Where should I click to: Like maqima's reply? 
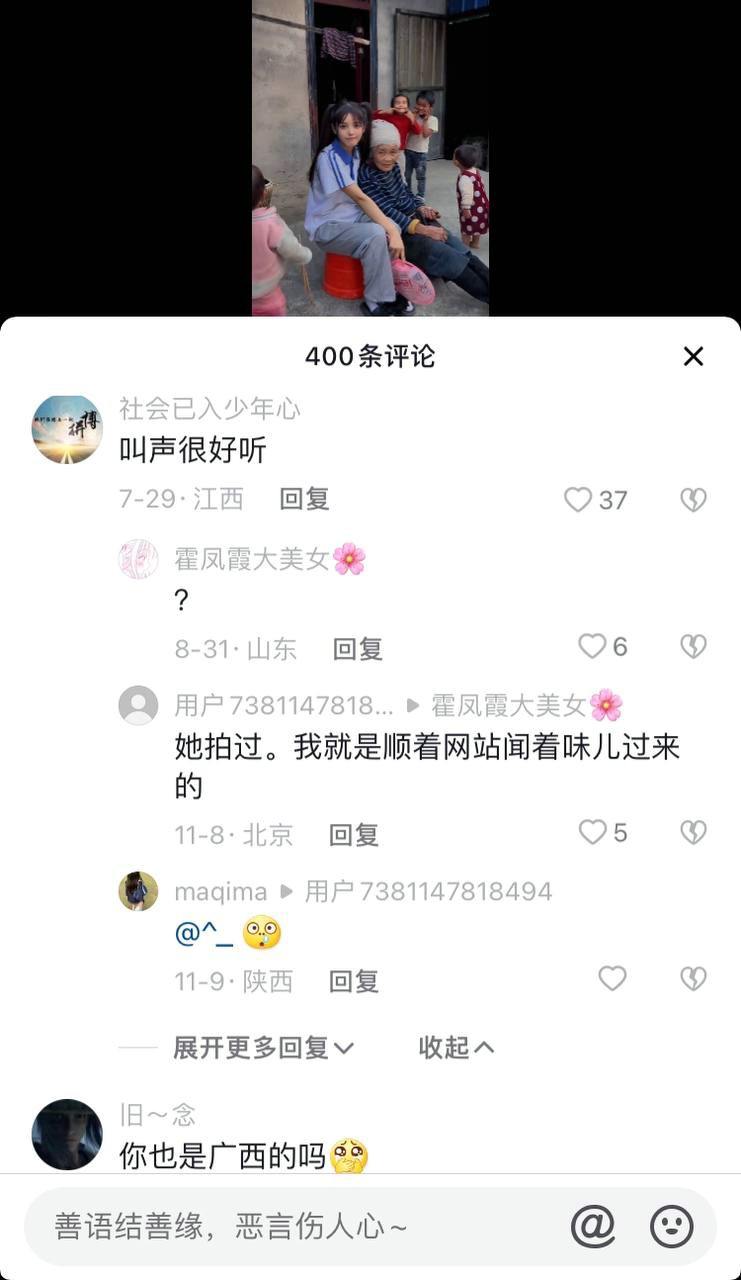point(612,978)
